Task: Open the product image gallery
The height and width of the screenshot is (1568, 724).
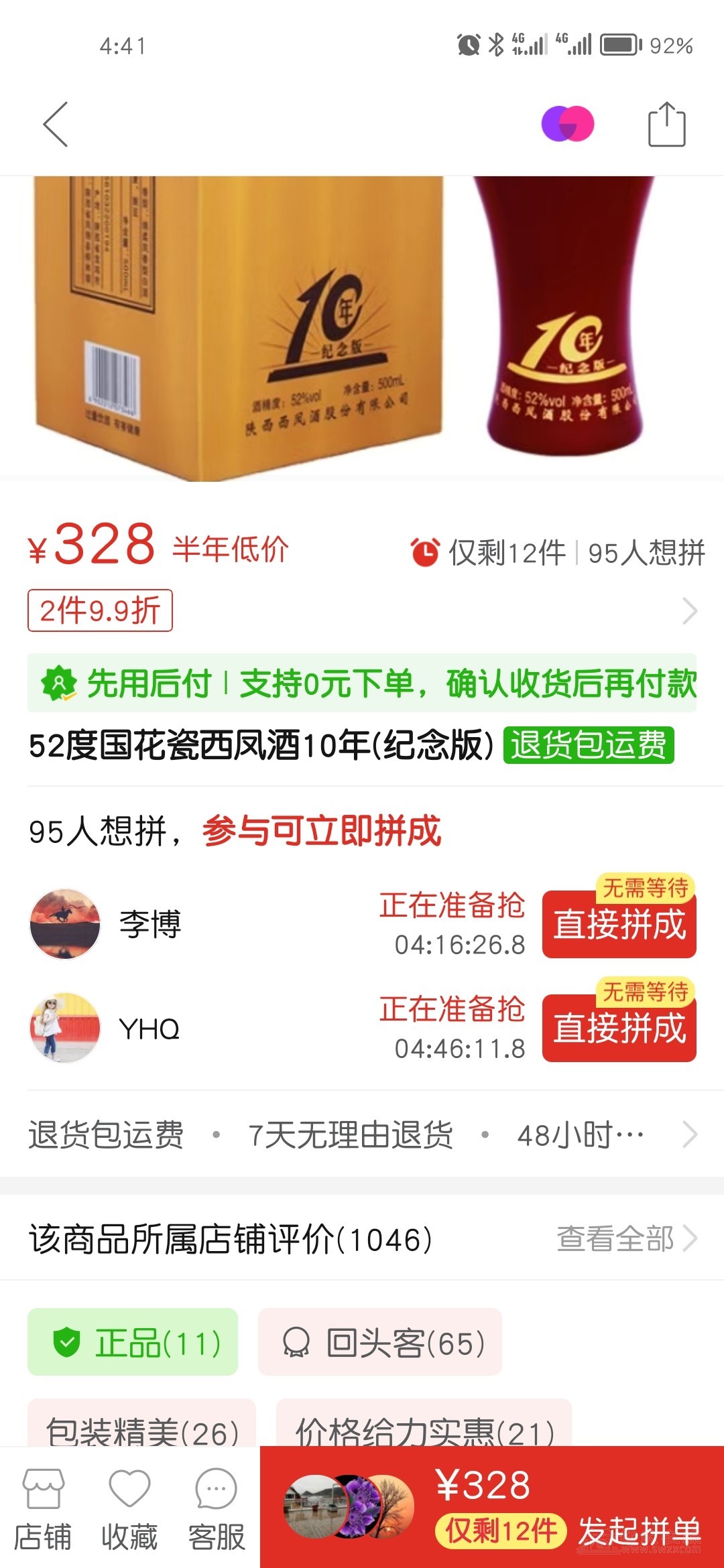Action: pyautogui.click(x=362, y=328)
